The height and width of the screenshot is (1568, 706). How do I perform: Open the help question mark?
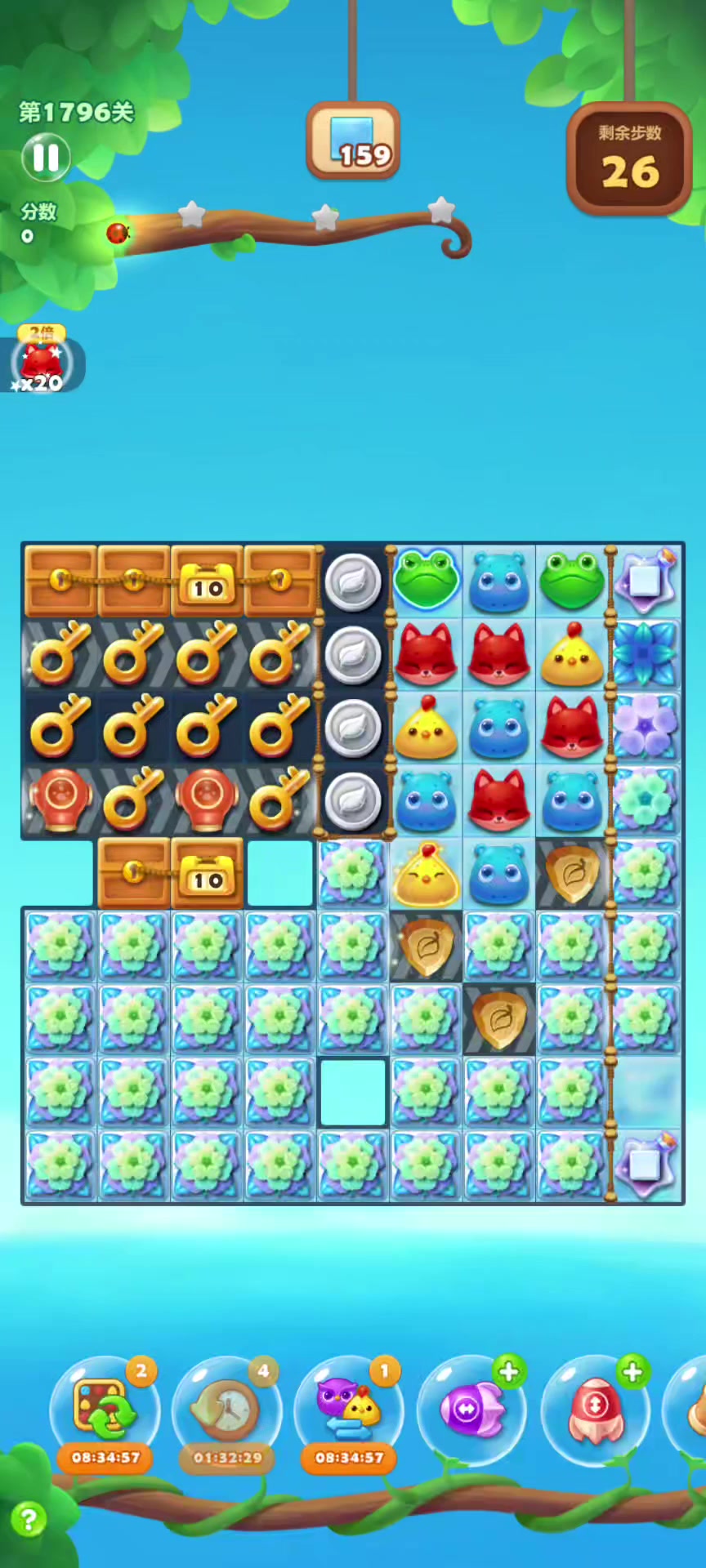point(29,1520)
